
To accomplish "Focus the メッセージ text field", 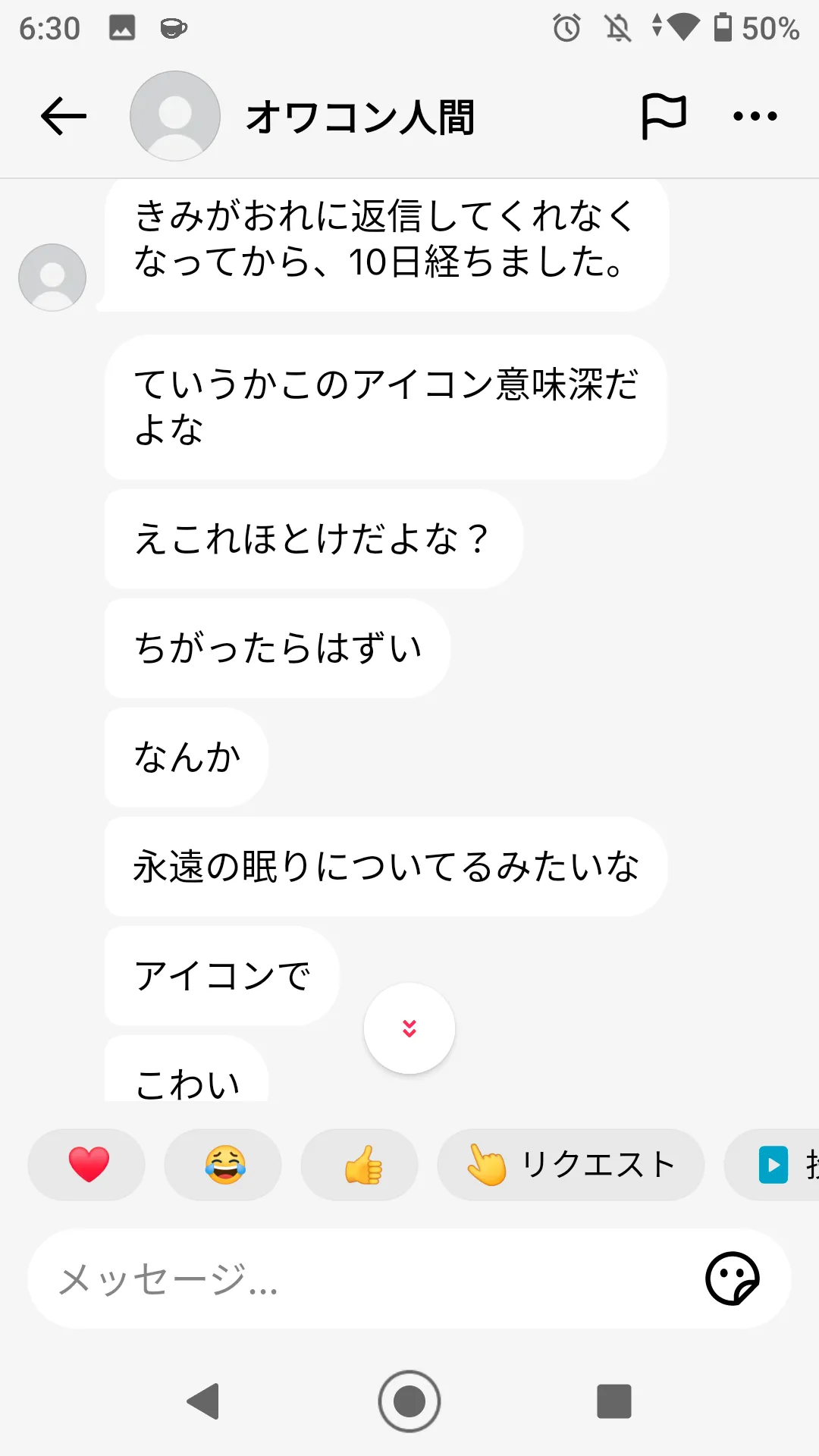I will (364, 1279).
